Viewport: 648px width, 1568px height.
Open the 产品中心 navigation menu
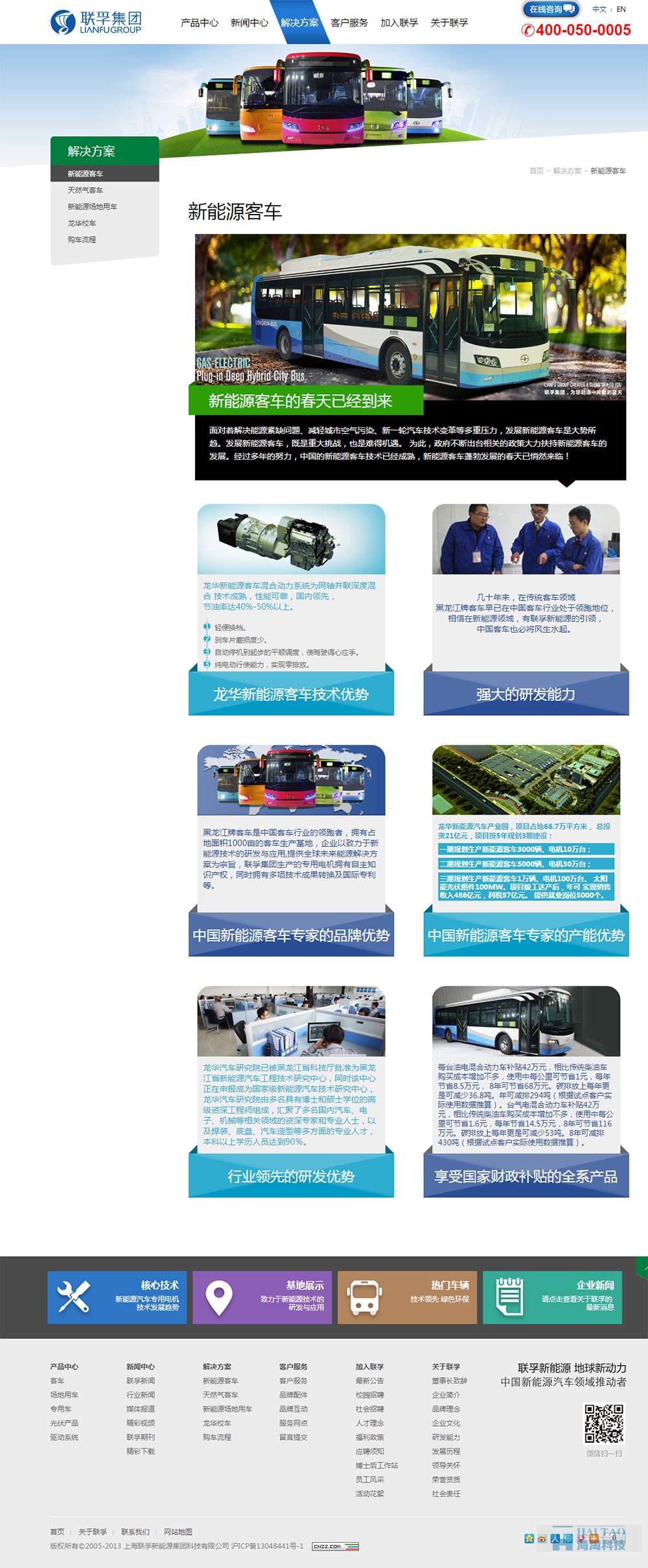coord(200,23)
